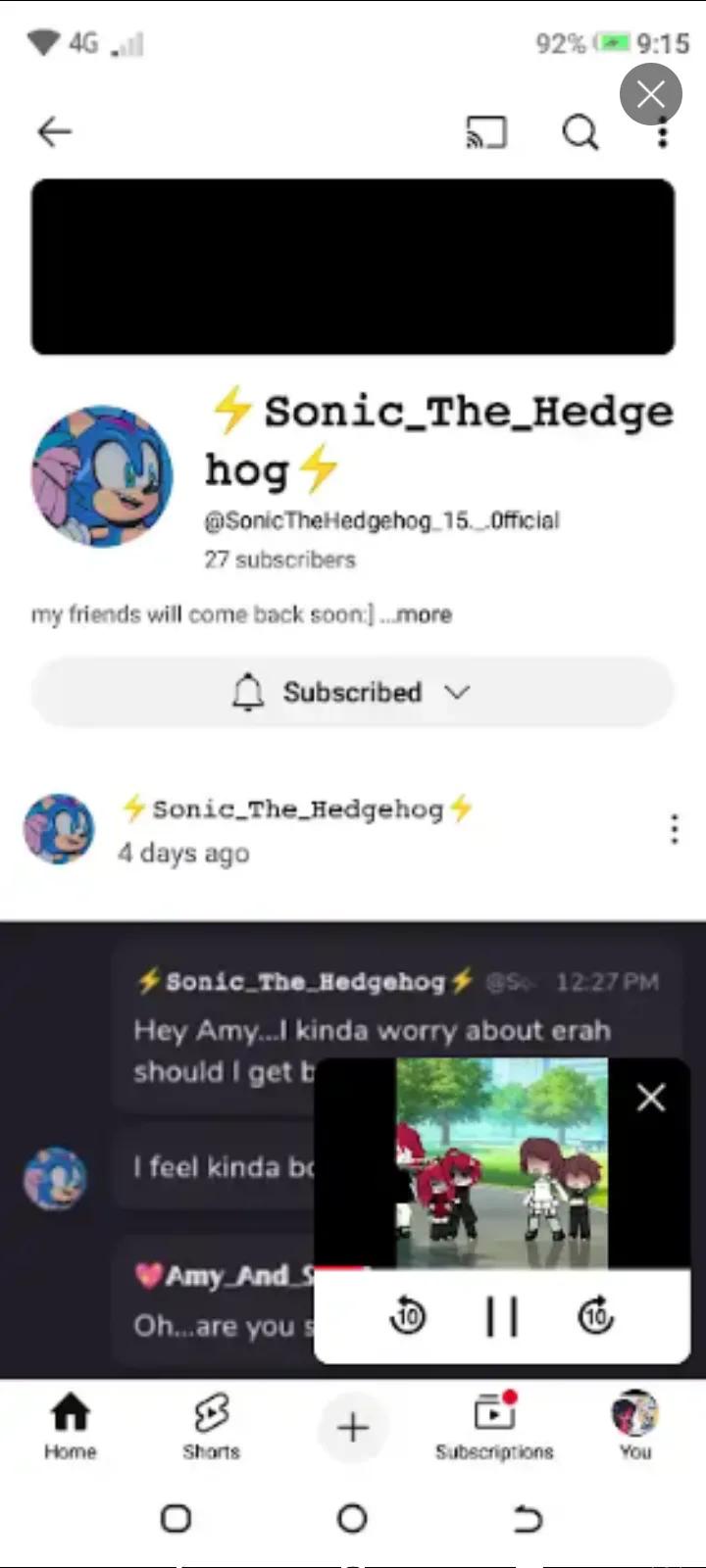Open the Subscriptions tab
706x1568 pixels.
pos(494,1426)
